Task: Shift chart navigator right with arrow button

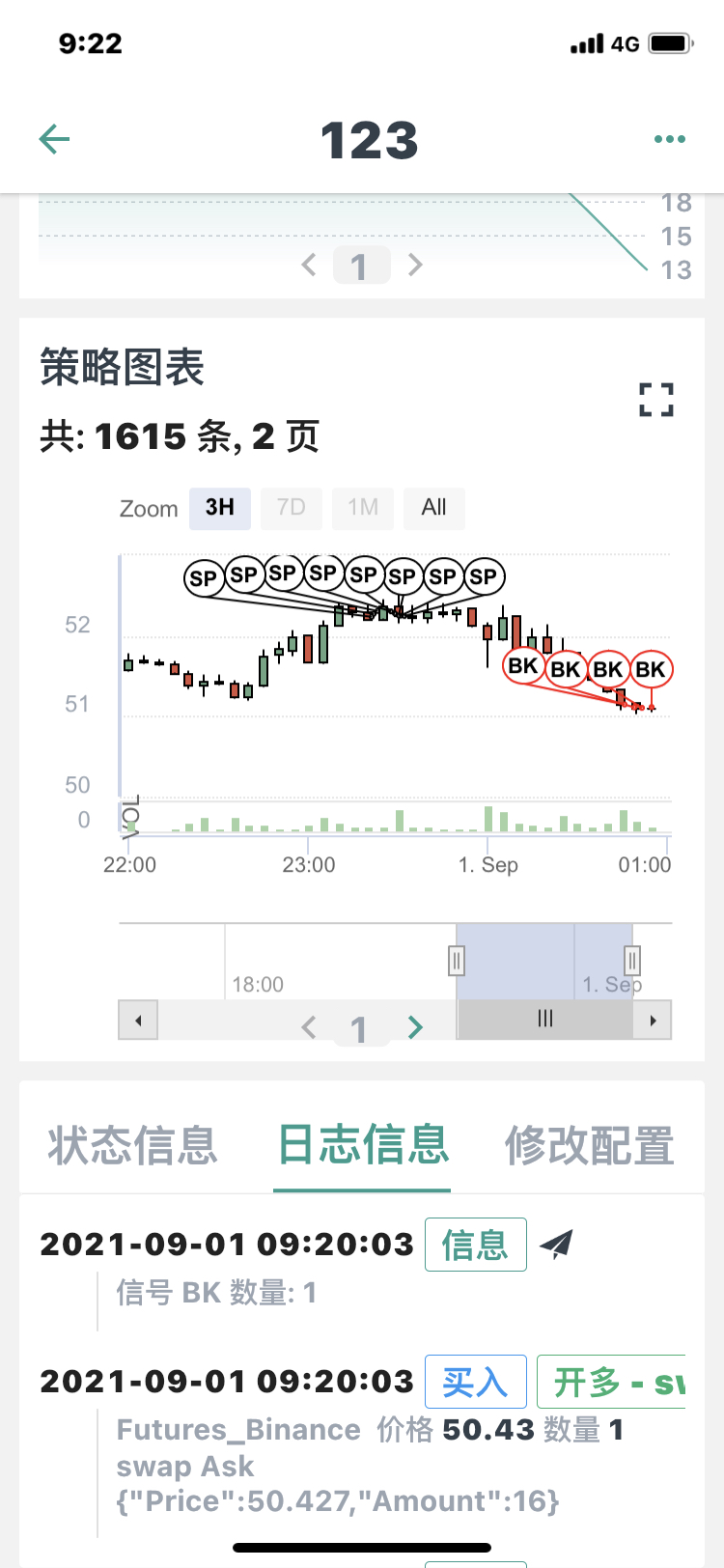Action: pyautogui.click(x=653, y=1020)
